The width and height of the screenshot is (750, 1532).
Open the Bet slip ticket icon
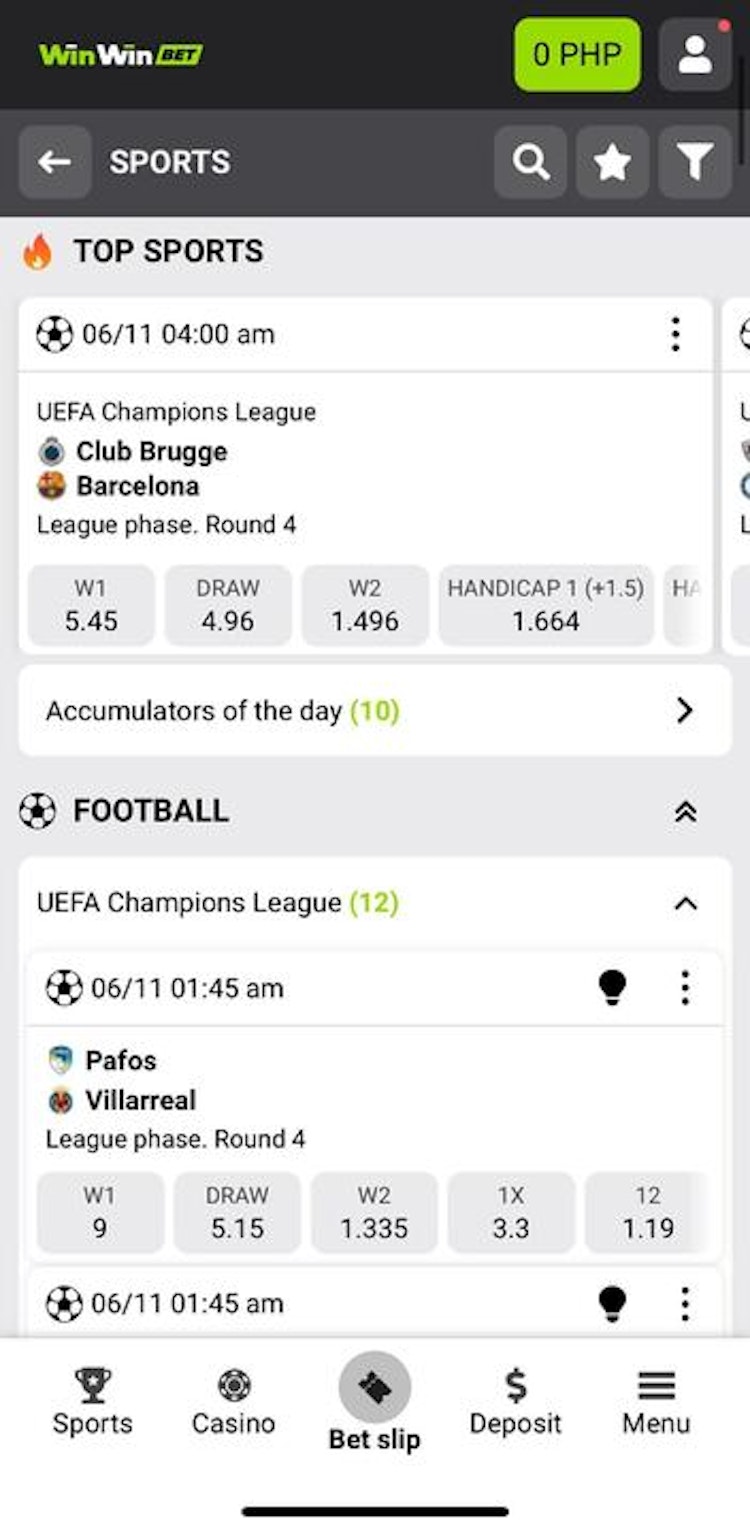pyautogui.click(x=375, y=1387)
